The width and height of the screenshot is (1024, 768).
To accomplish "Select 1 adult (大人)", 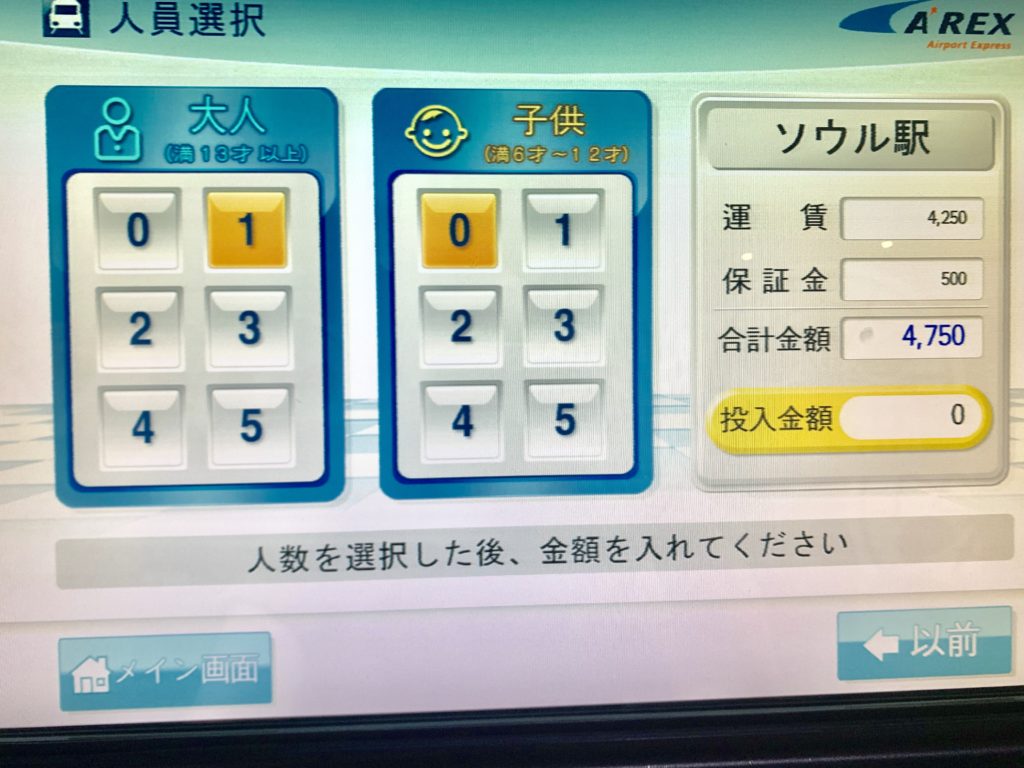I will 247,231.
